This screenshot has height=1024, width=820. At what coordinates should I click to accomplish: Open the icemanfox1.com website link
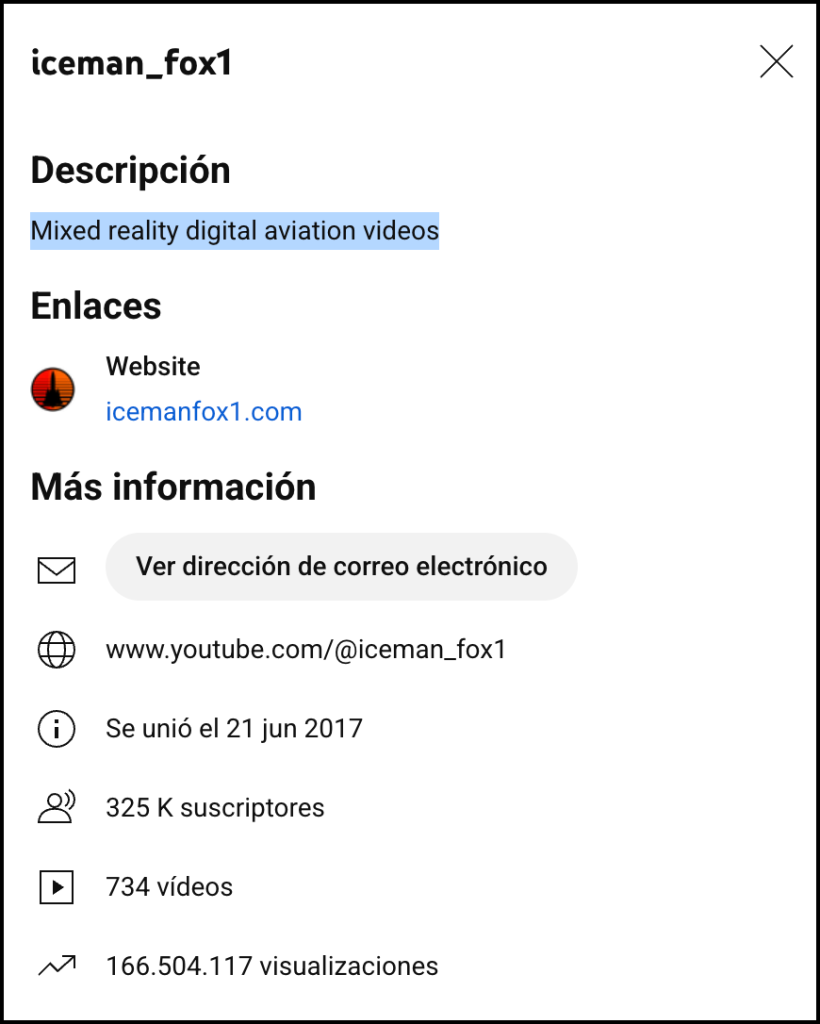(x=204, y=412)
